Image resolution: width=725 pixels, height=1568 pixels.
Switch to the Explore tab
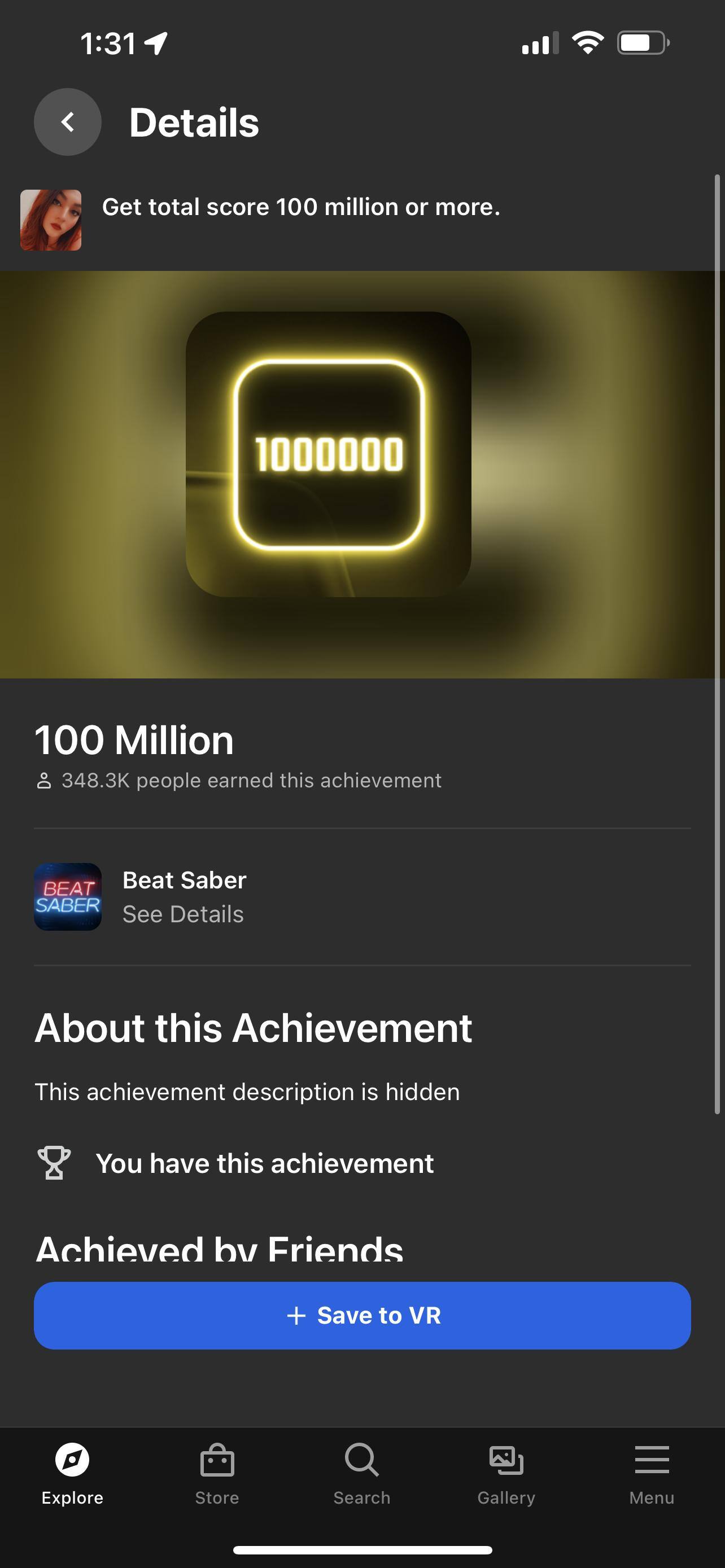(x=72, y=1473)
